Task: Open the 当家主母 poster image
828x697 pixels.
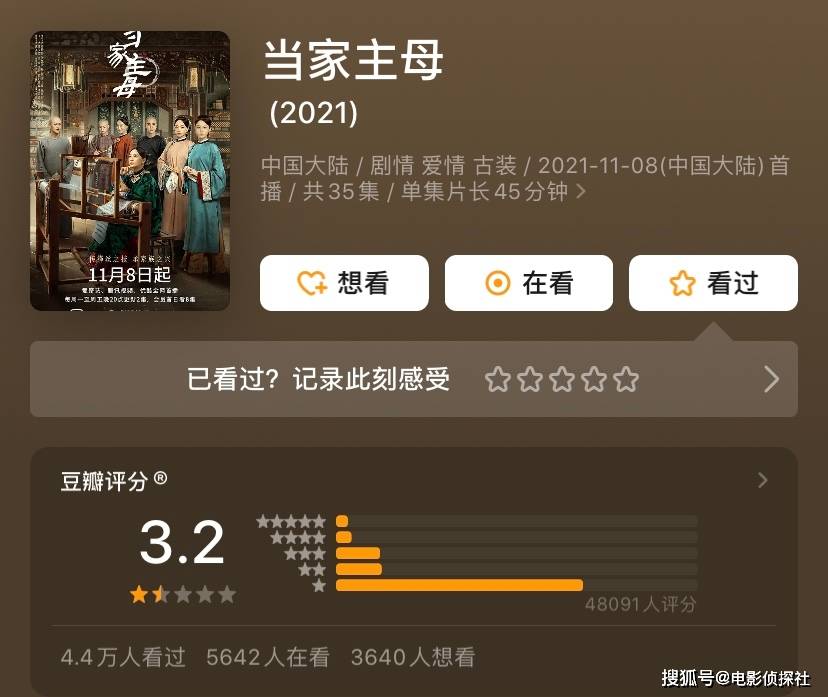Action: pos(130,170)
